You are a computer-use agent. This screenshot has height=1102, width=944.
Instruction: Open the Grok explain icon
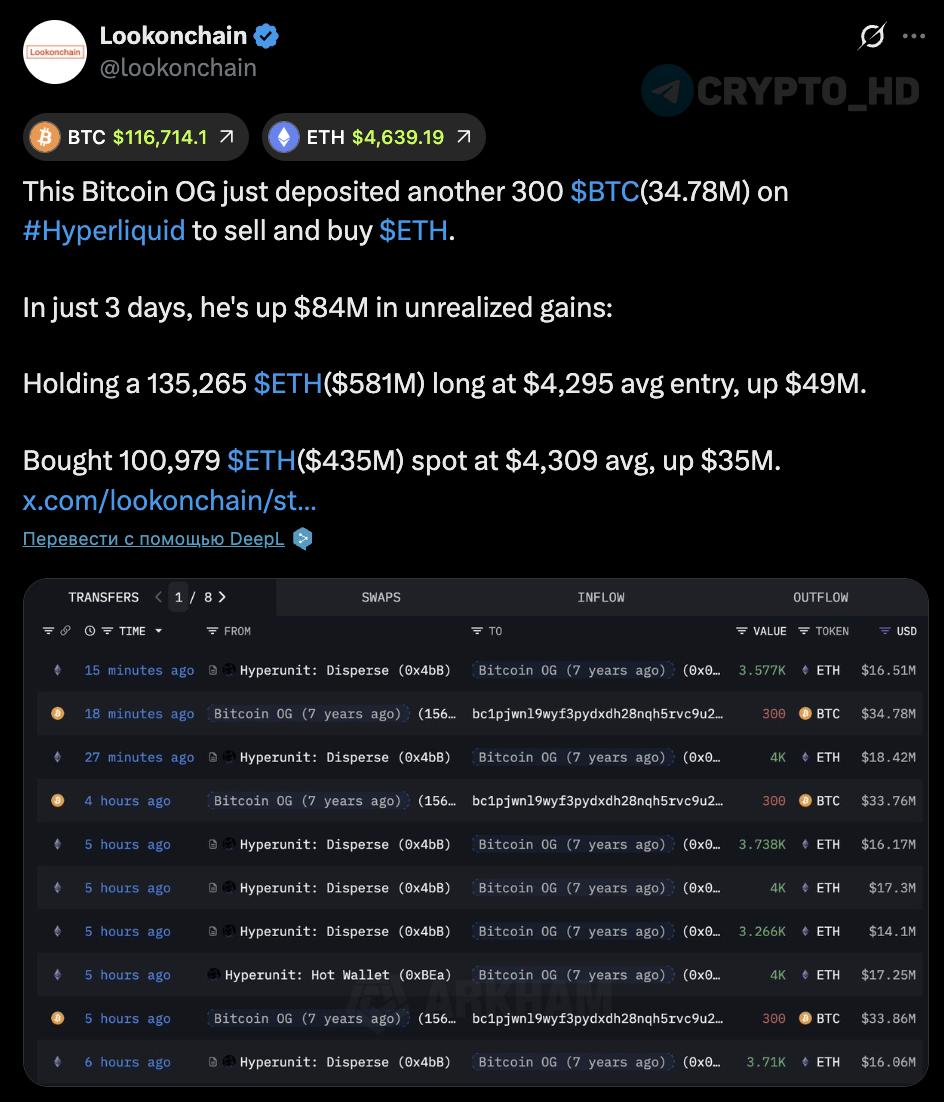point(872,37)
